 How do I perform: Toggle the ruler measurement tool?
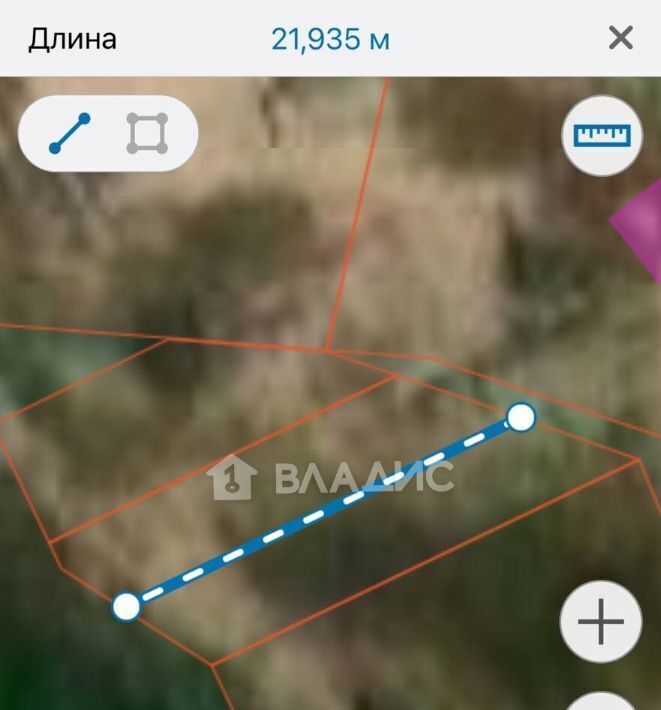click(x=601, y=135)
